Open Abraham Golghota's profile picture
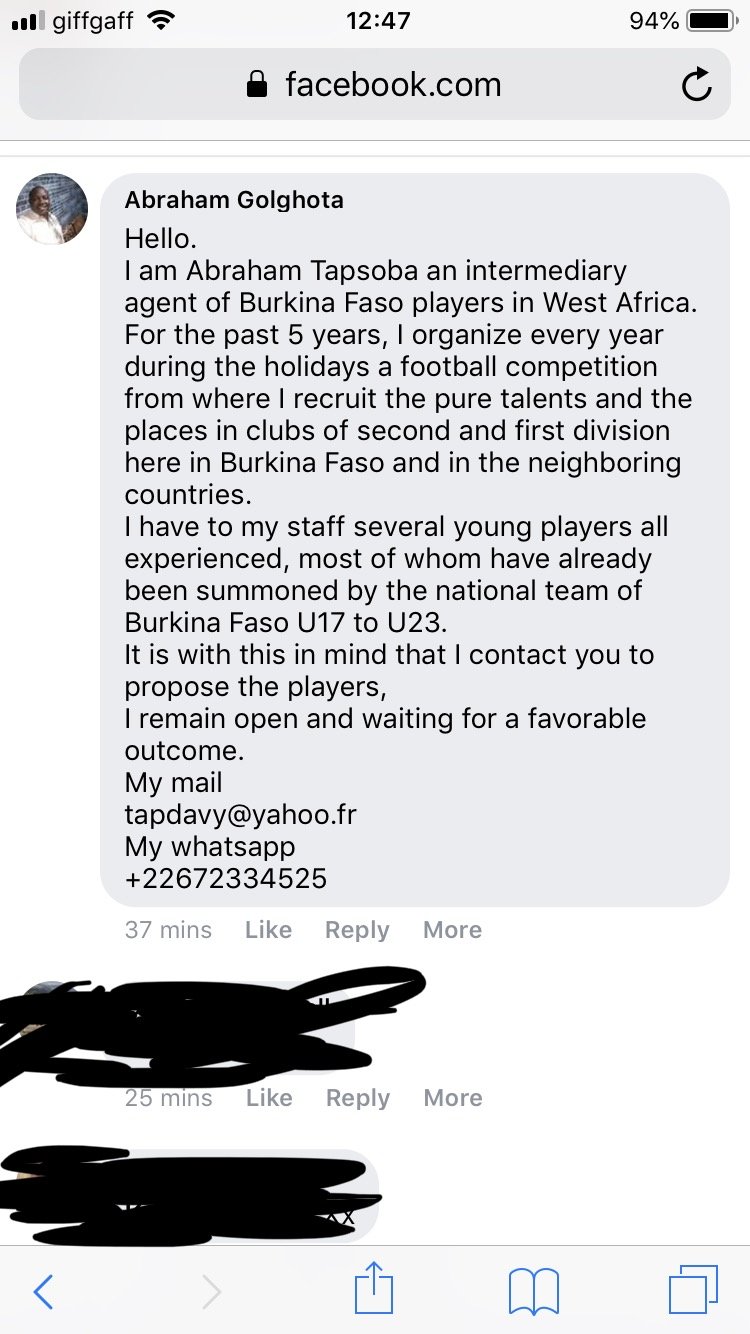750x1334 pixels. click(52, 209)
